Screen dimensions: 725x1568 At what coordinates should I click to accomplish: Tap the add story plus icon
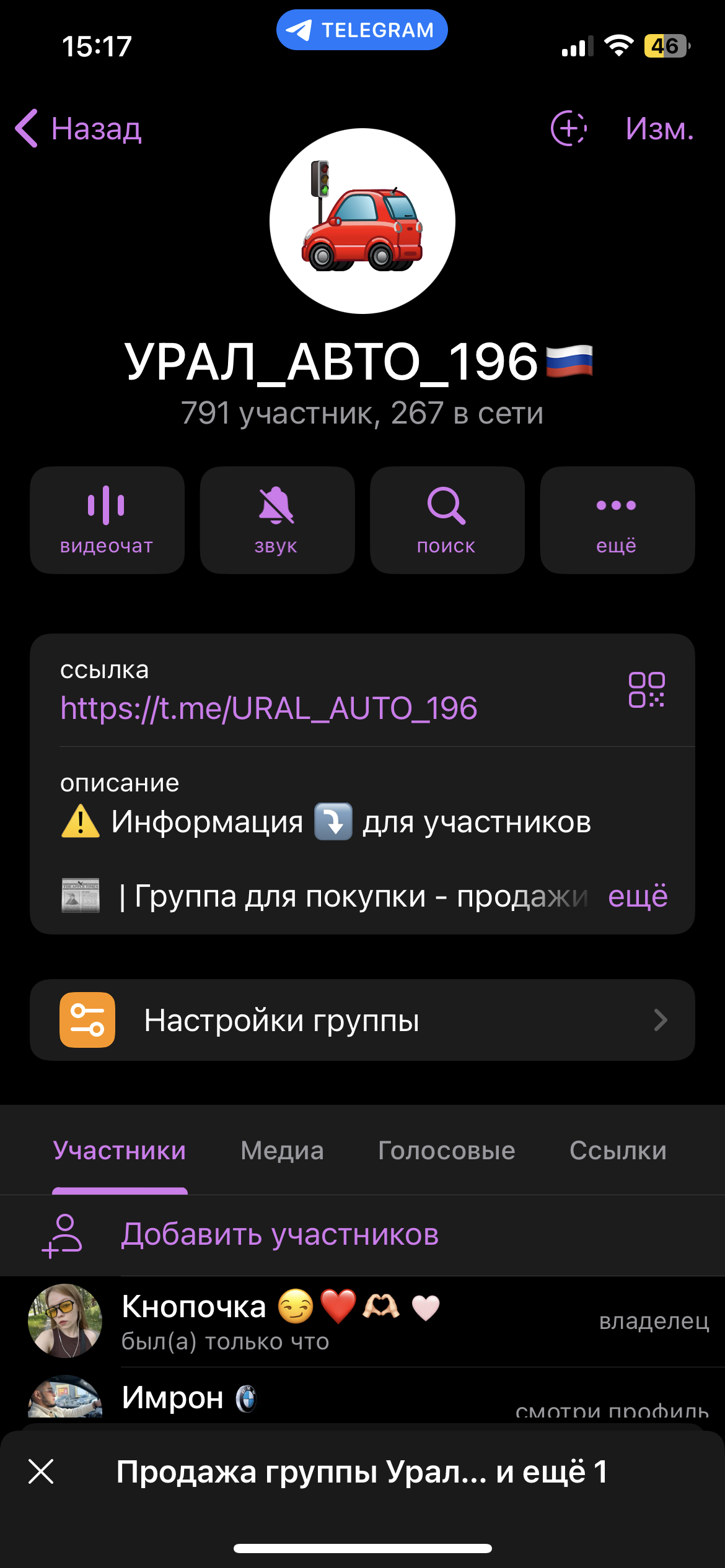pyautogui.click(x=568, y=128)
